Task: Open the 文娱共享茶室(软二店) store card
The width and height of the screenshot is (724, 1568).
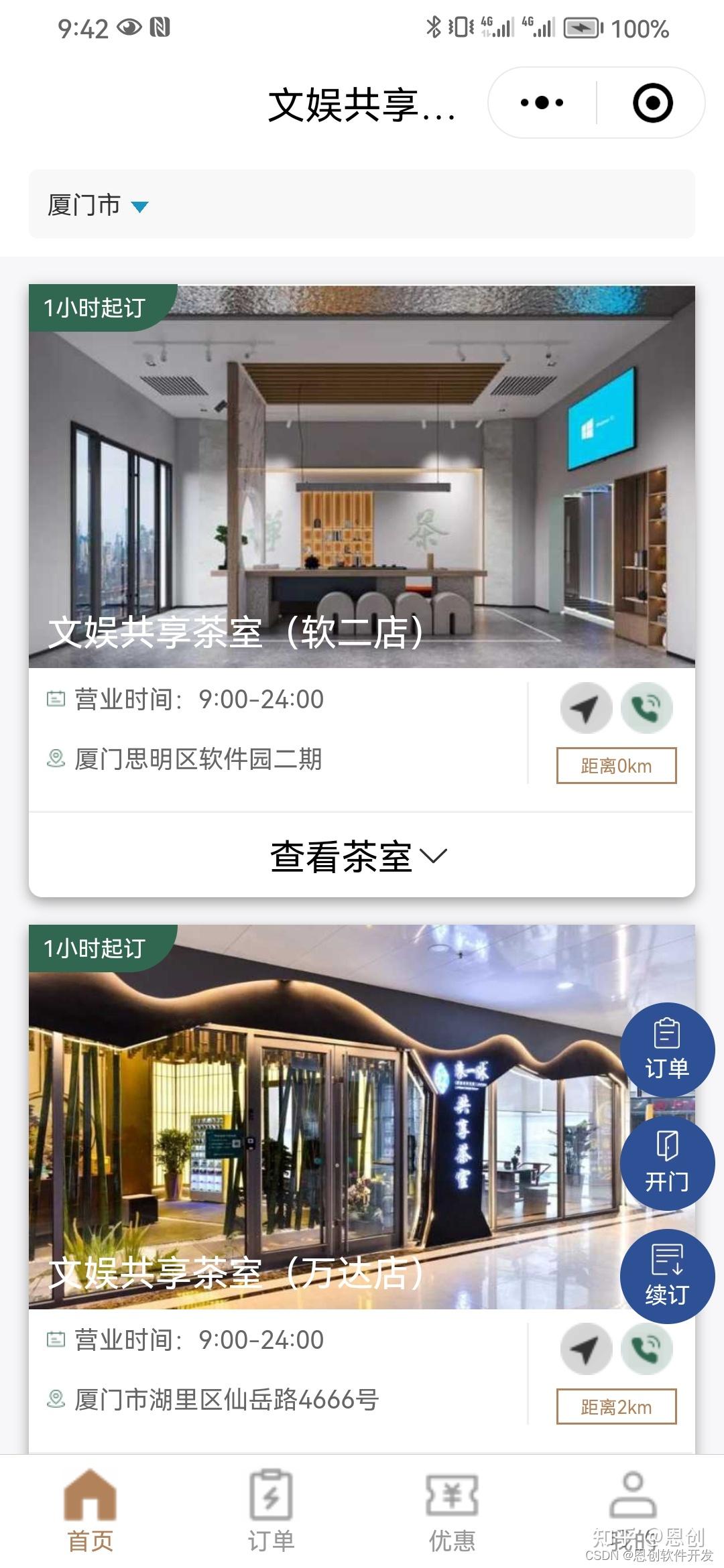Action: [x=362, y=476]
